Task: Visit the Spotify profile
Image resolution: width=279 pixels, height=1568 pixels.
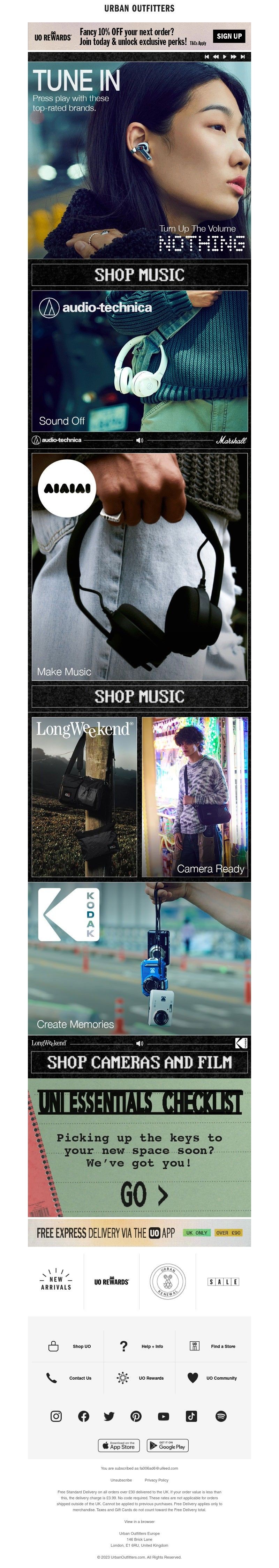Action: [221, 1416]
